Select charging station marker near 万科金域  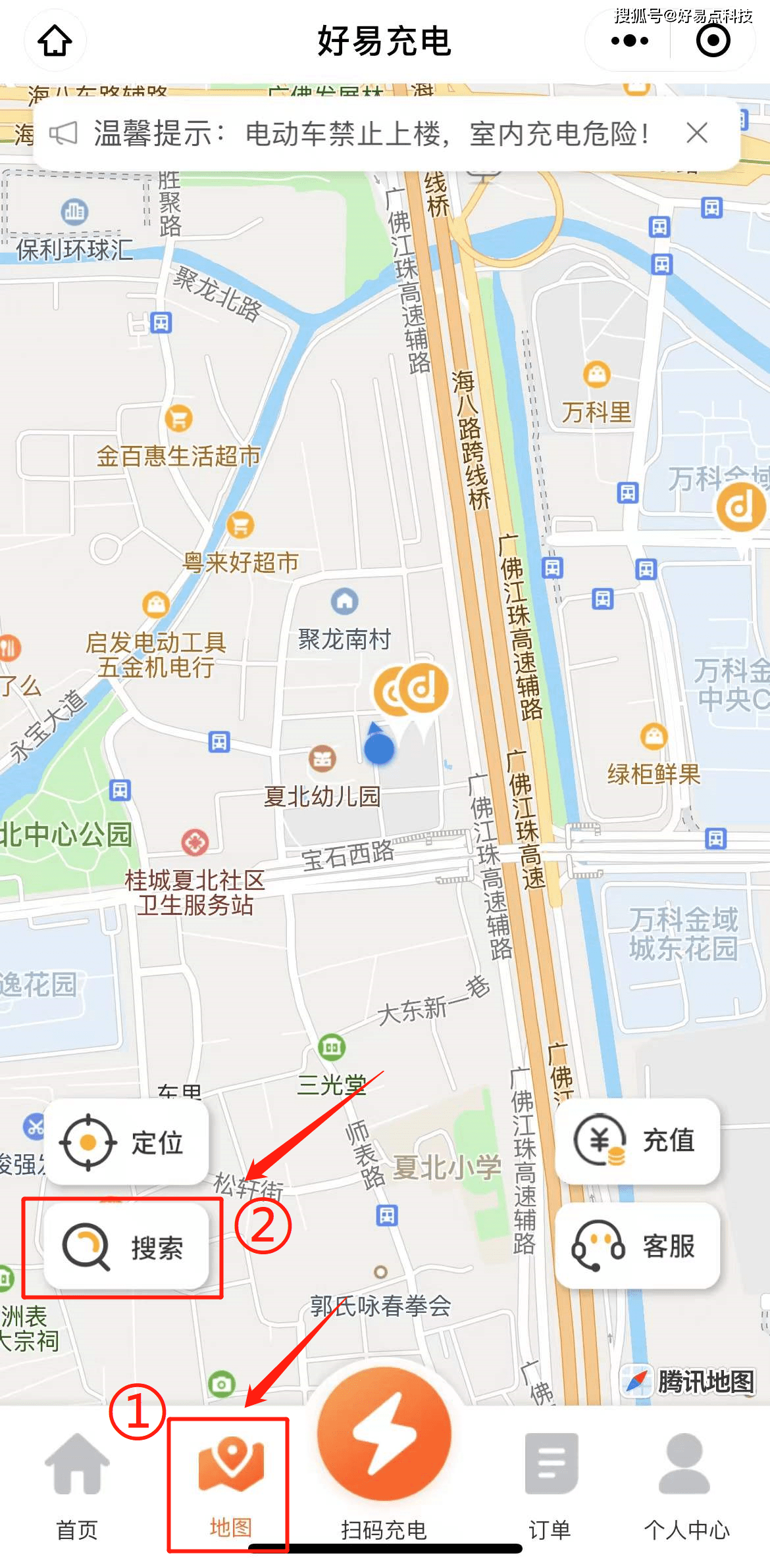[740, 508]
